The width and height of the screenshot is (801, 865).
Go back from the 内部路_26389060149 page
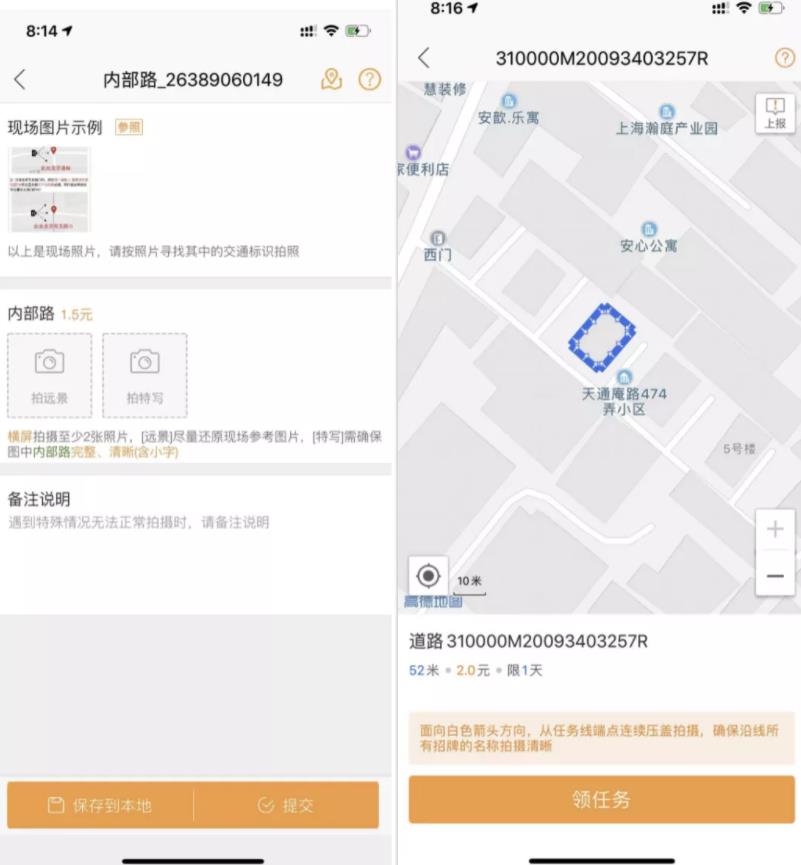pos(20,80)
